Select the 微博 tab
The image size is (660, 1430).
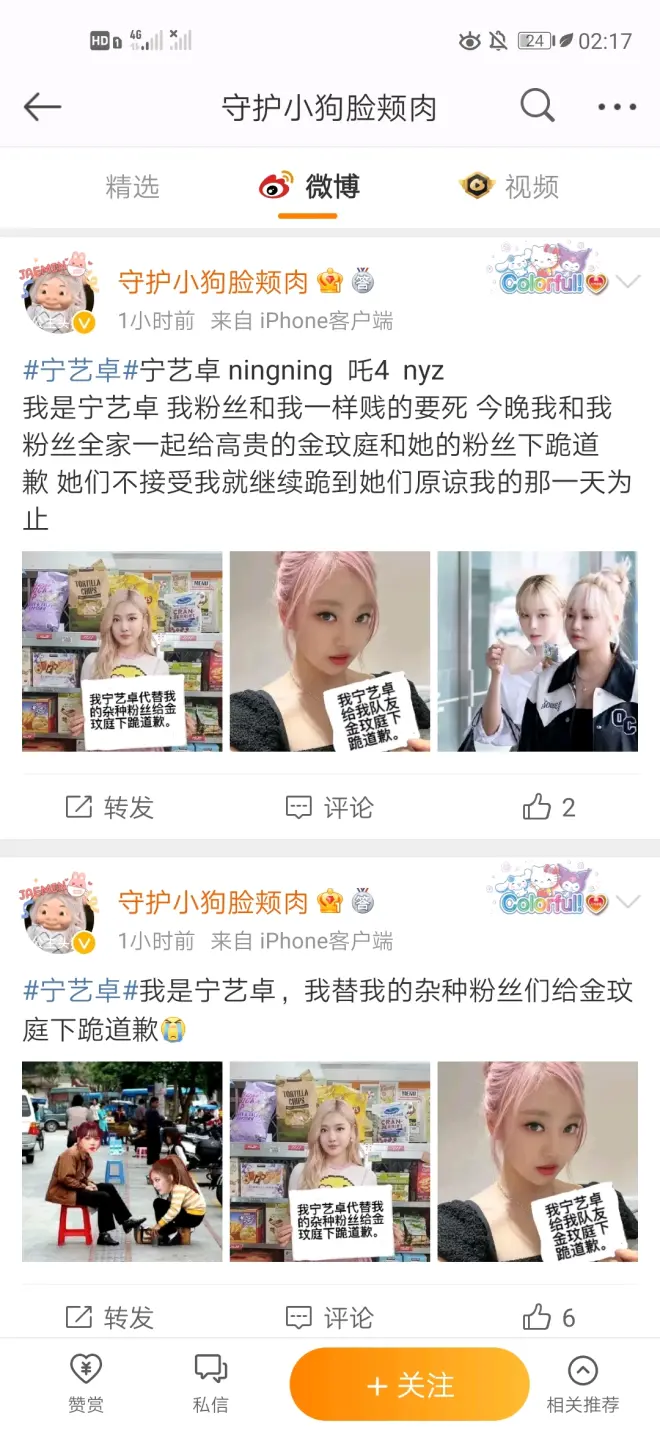[x=309, y=187]
